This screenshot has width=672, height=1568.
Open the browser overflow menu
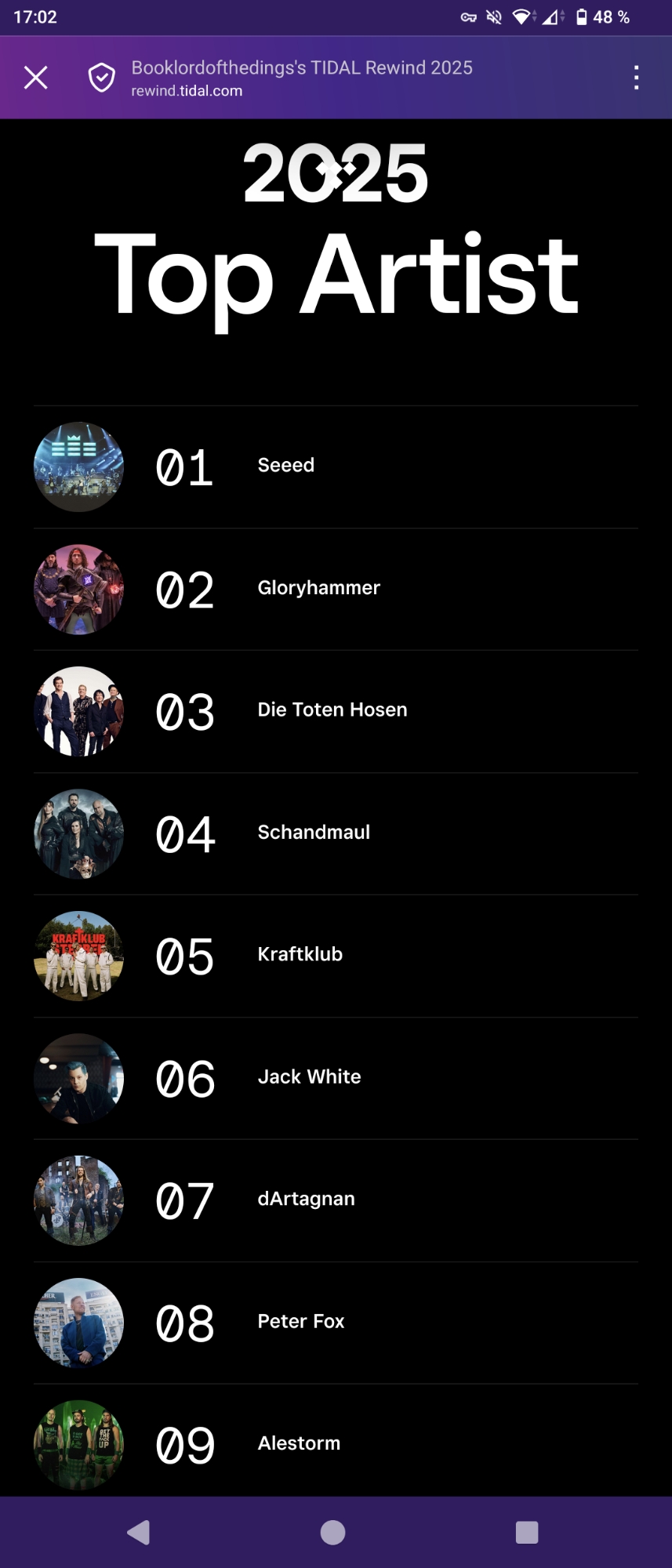[x=636, y=78]
